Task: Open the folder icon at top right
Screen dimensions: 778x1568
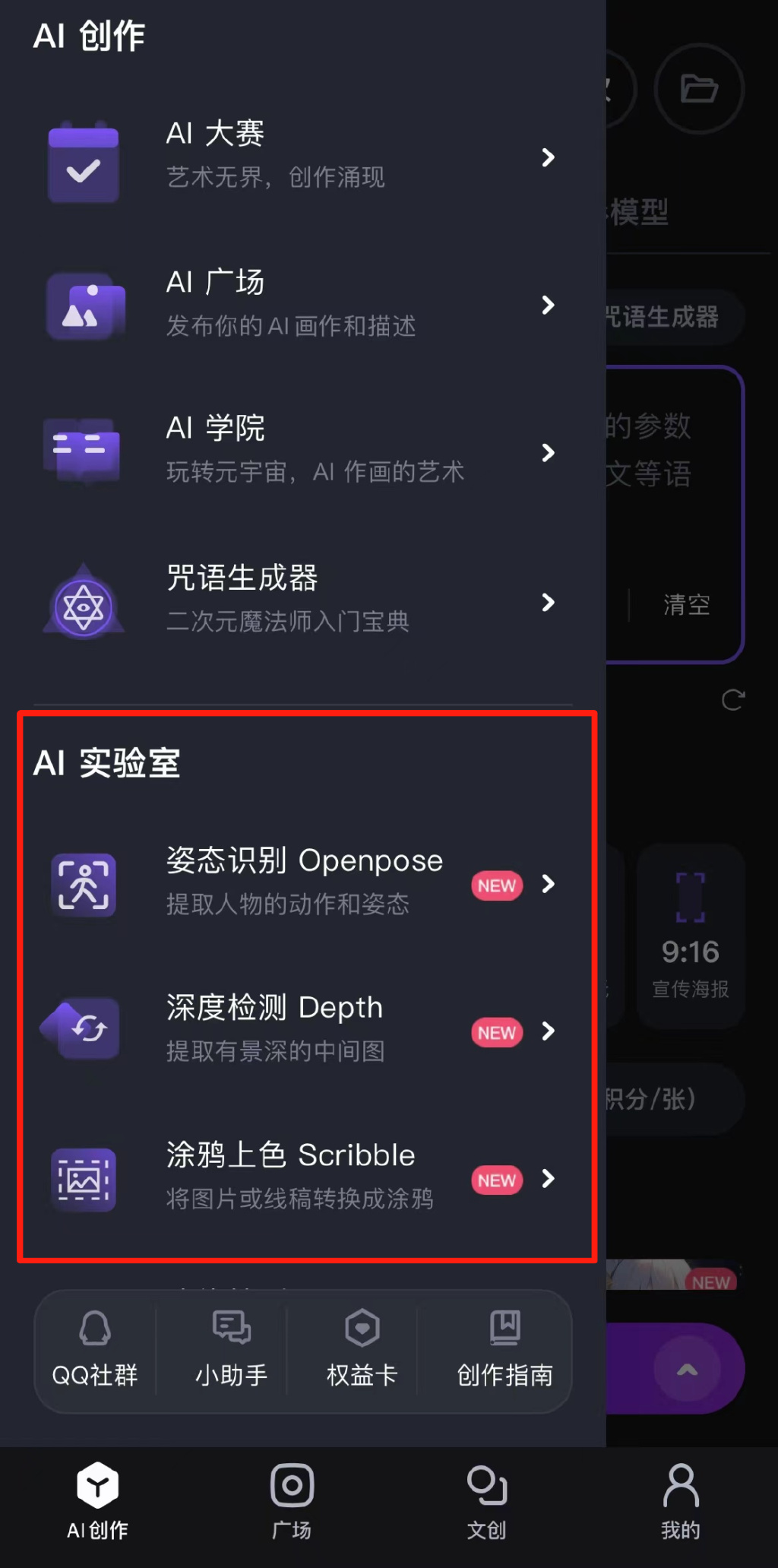Action: pyautogui.click(x=698, y=89)
